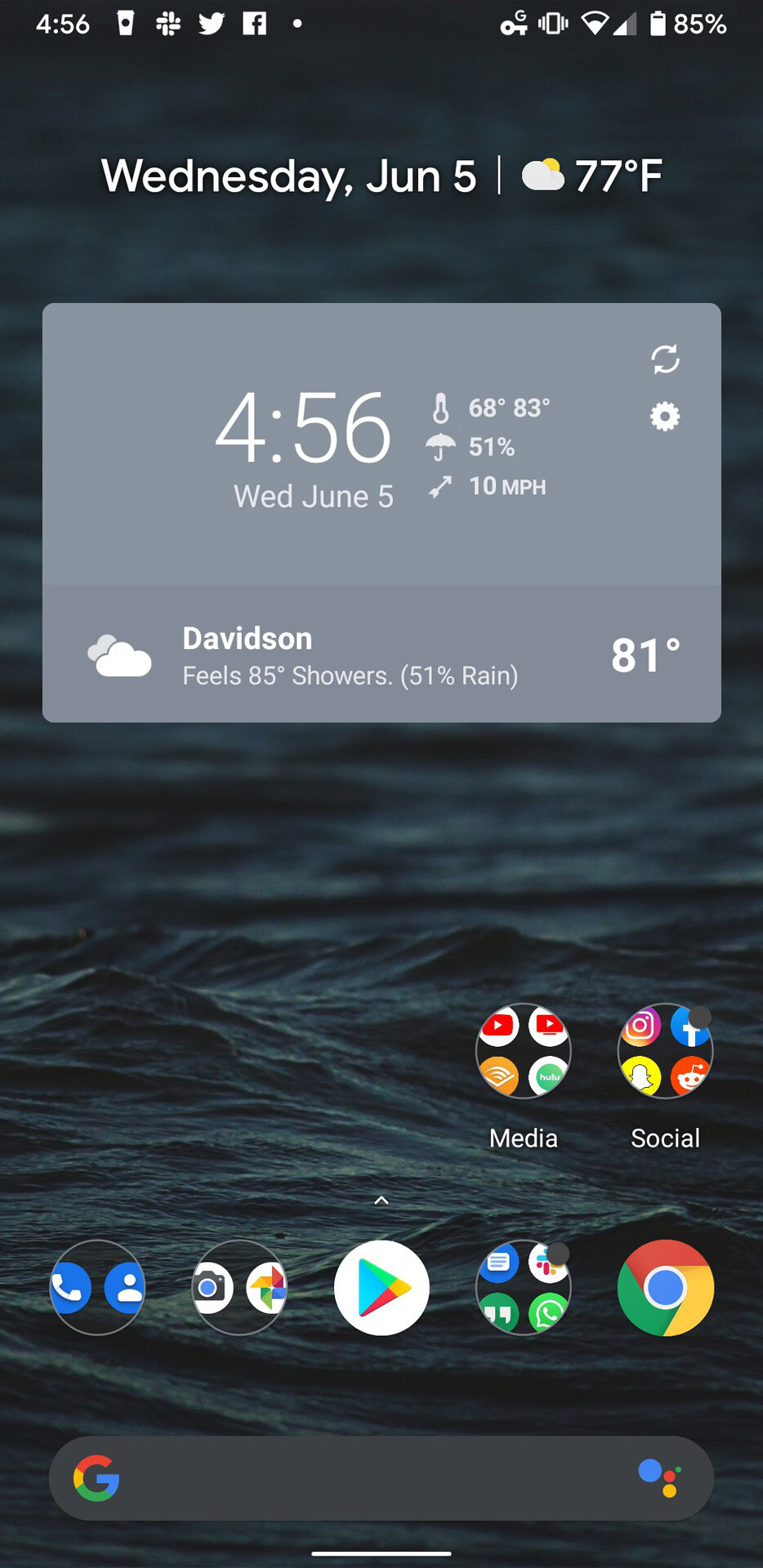Open the date and weather at-a-glance widget
This screenshot has height=1568, width=763.
381,176
